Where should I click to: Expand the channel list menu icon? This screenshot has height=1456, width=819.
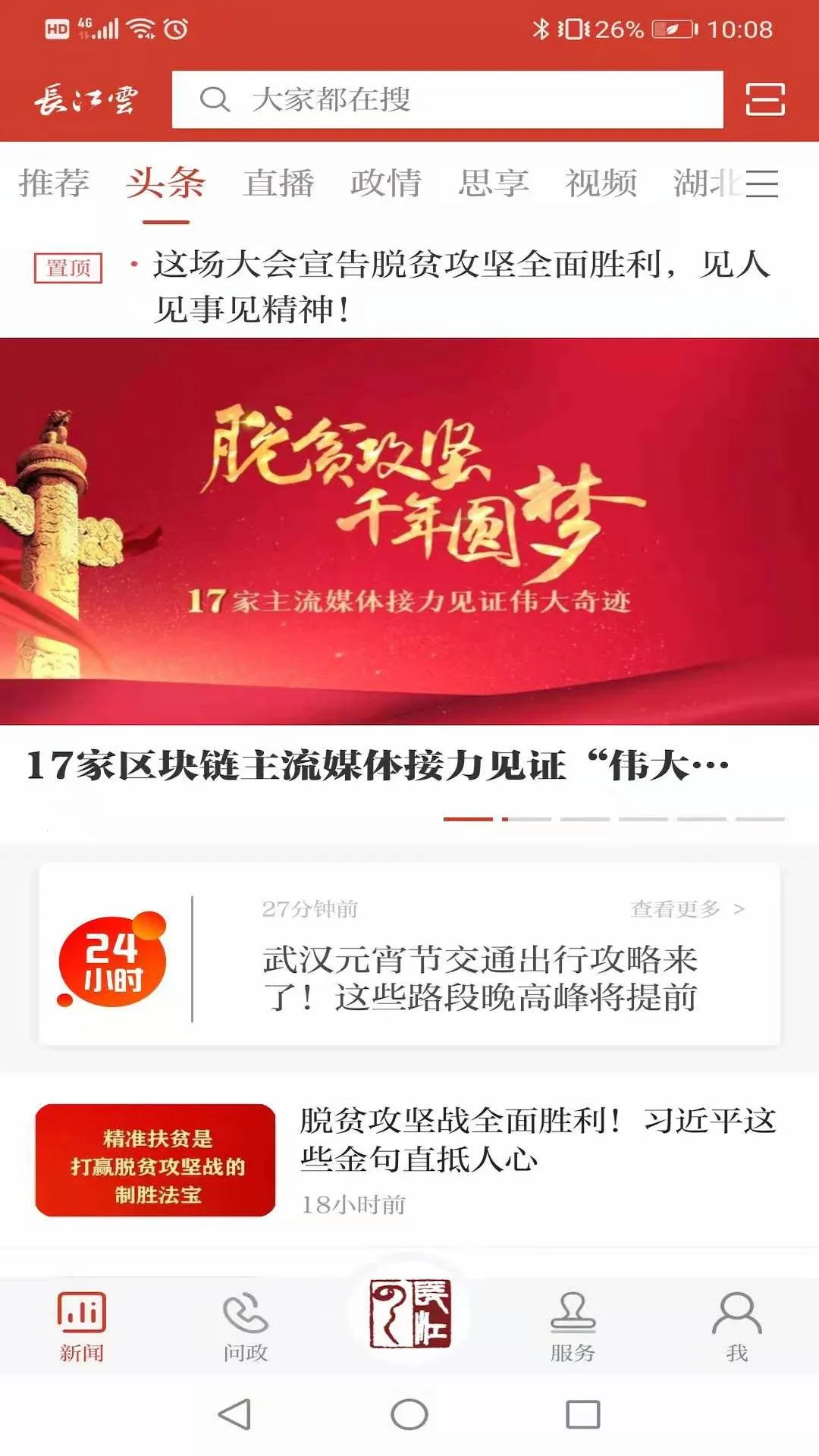(x=762, y=184)
